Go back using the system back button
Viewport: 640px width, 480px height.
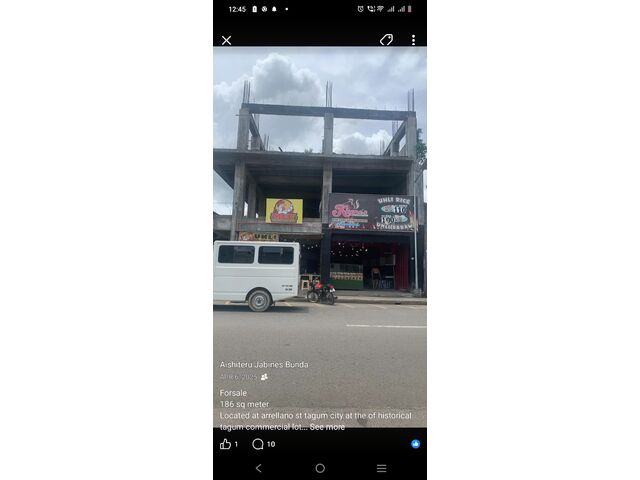[258, 468]
